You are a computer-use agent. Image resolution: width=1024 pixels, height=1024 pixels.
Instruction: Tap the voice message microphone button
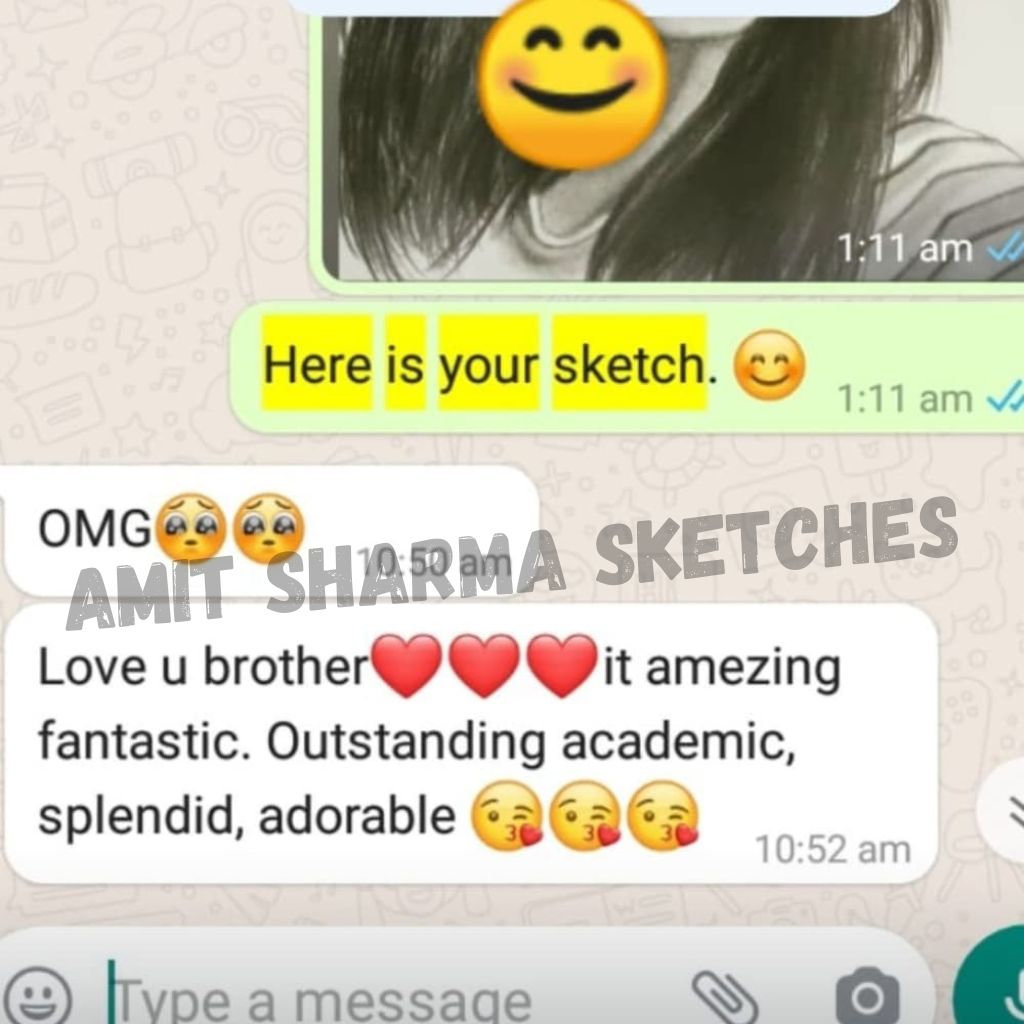click(1000, 992)
